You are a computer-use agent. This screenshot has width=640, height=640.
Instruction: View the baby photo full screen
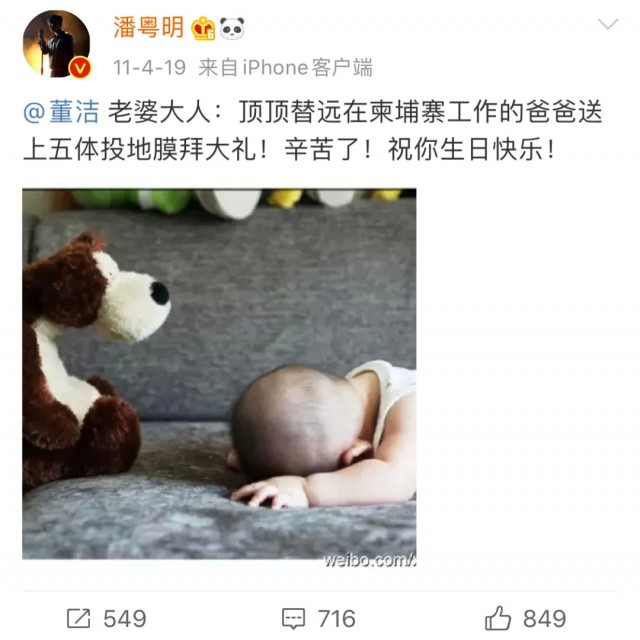point(219,373)
